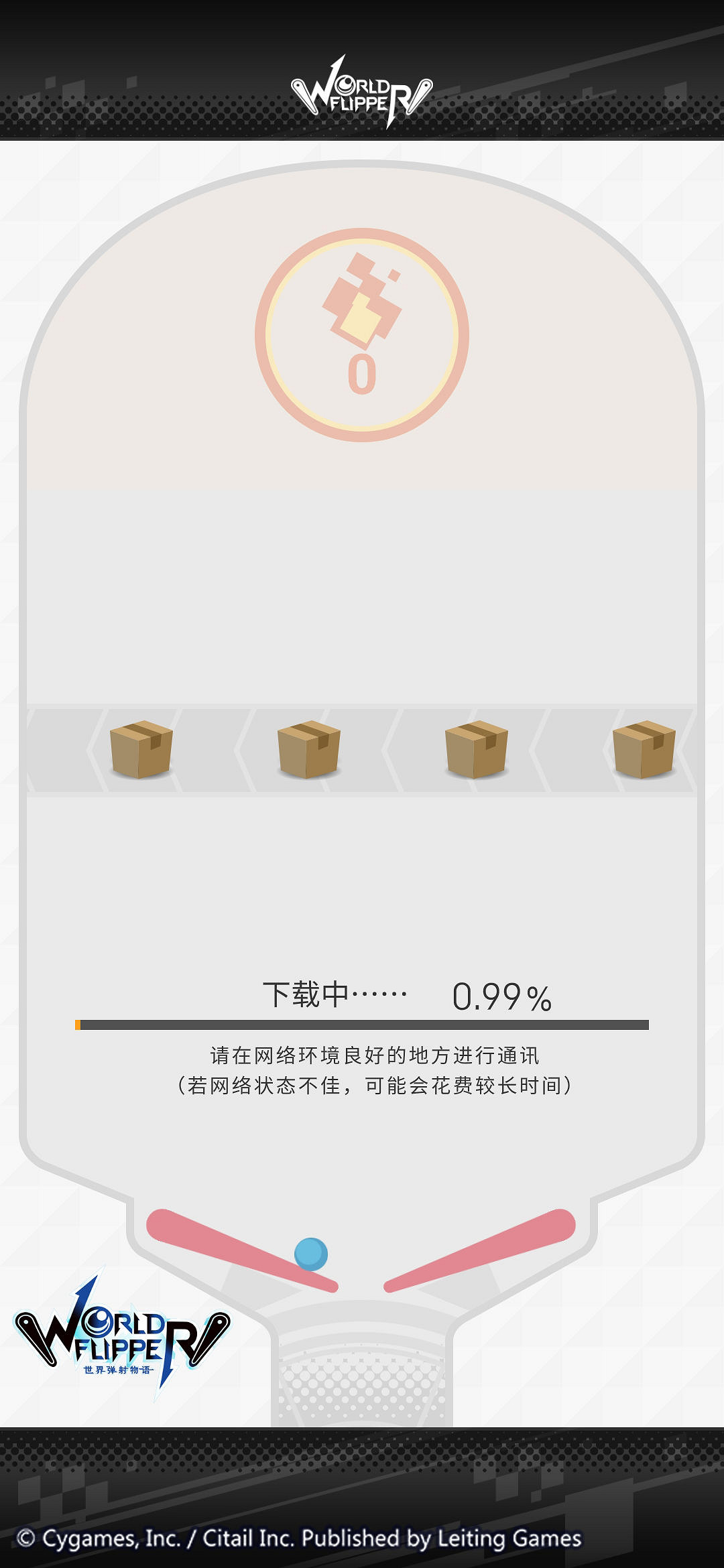The width and height of the screenshot is (724, 1568).
Task: Click the number 0 inside the circular badge
Action: (x=363, y=374)
